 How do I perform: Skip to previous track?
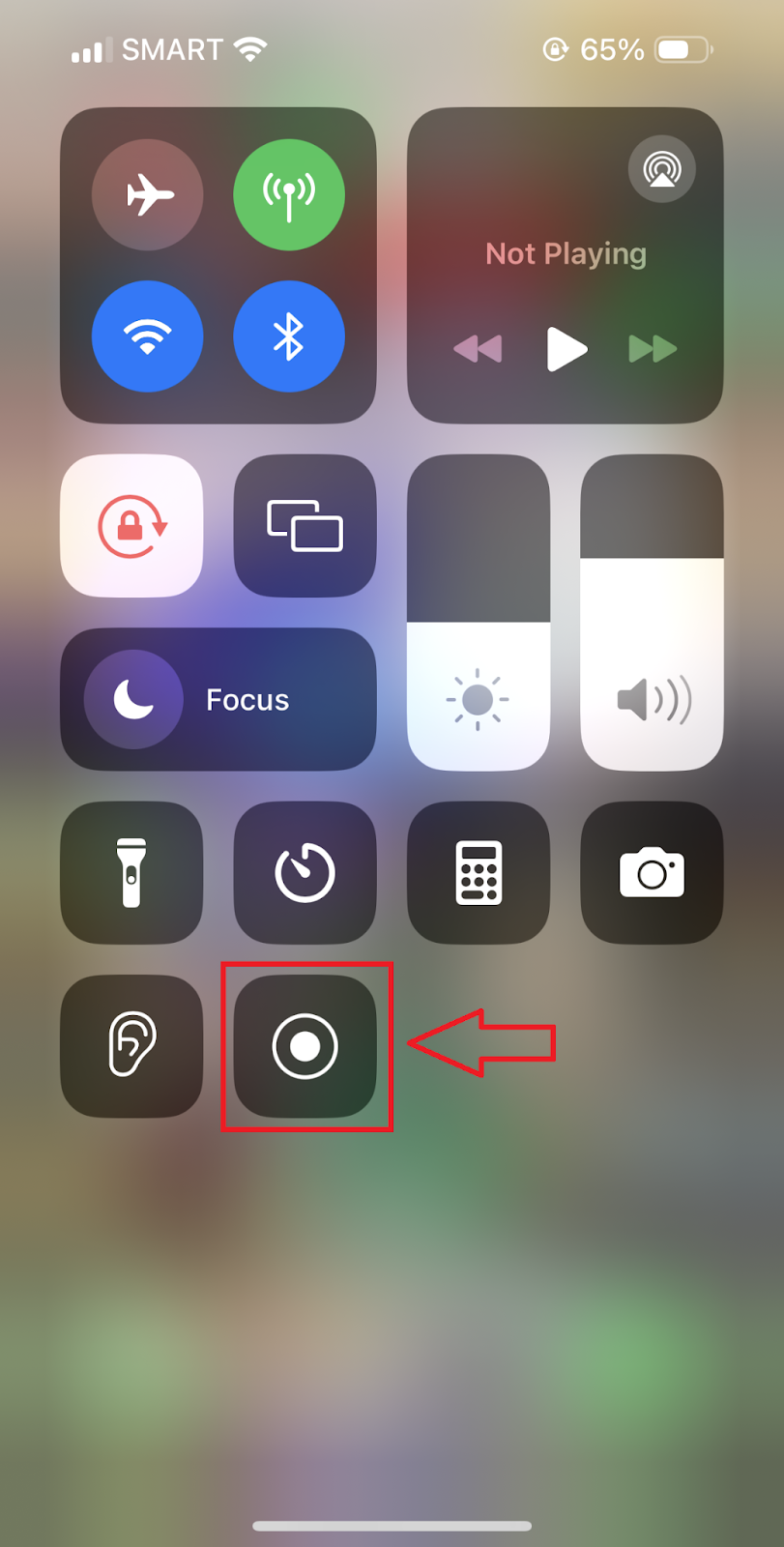click(478, 349)
